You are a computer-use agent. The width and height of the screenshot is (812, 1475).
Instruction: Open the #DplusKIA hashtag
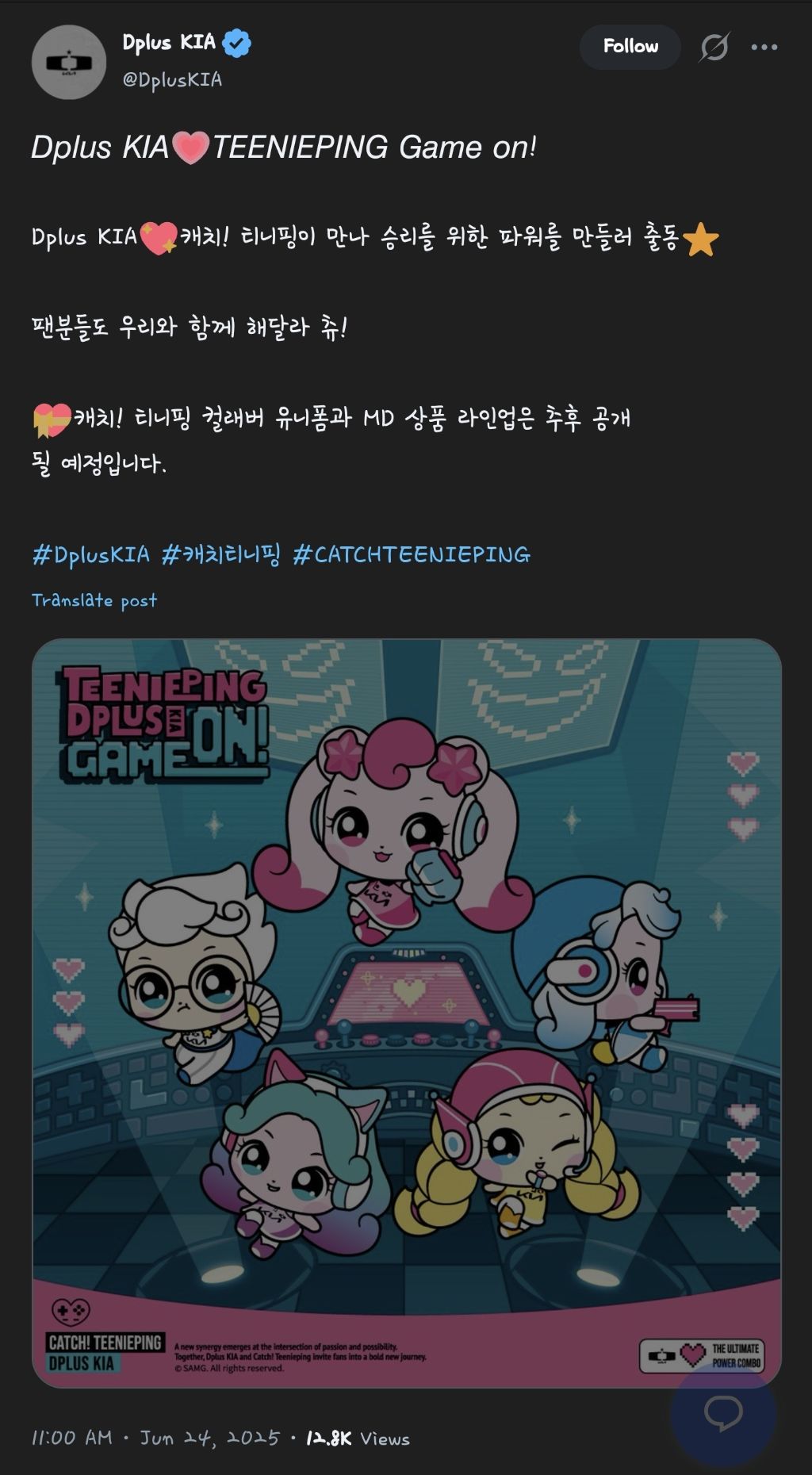point(90,554)
